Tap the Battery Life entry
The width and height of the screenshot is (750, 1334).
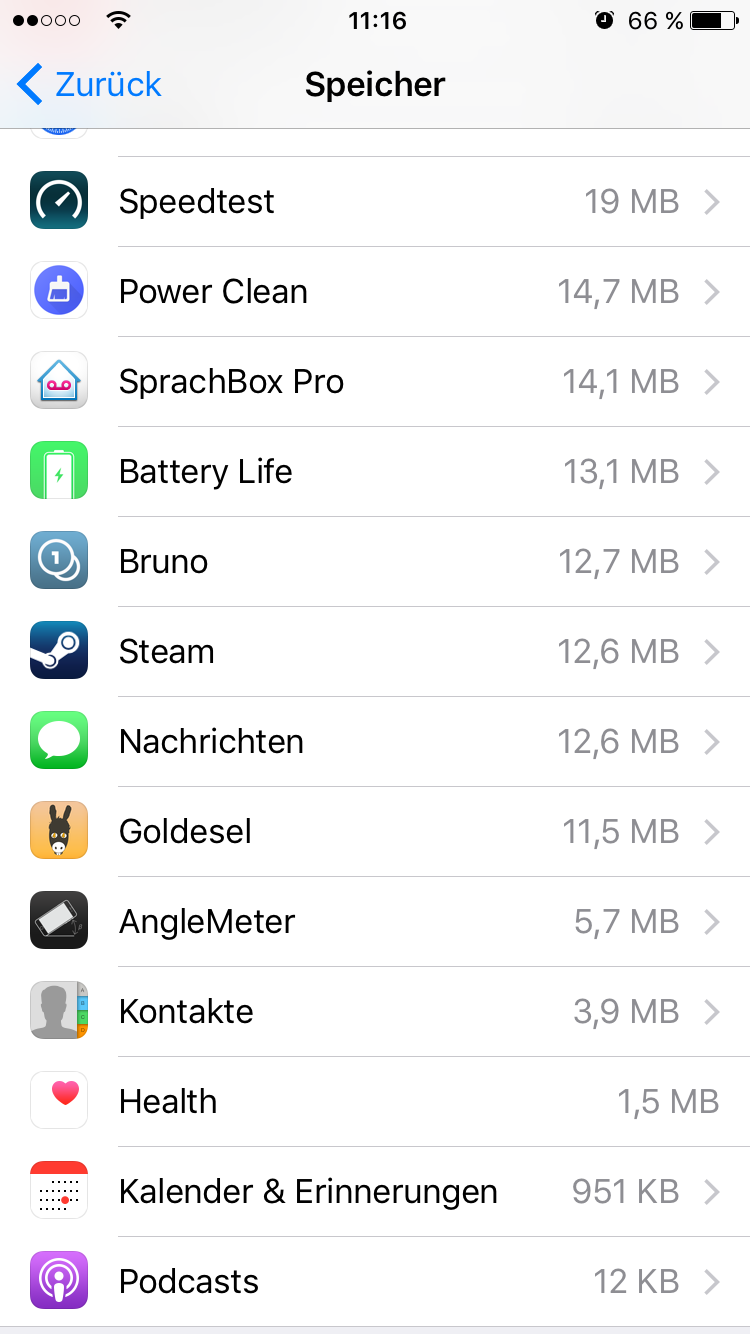(375, 472)
